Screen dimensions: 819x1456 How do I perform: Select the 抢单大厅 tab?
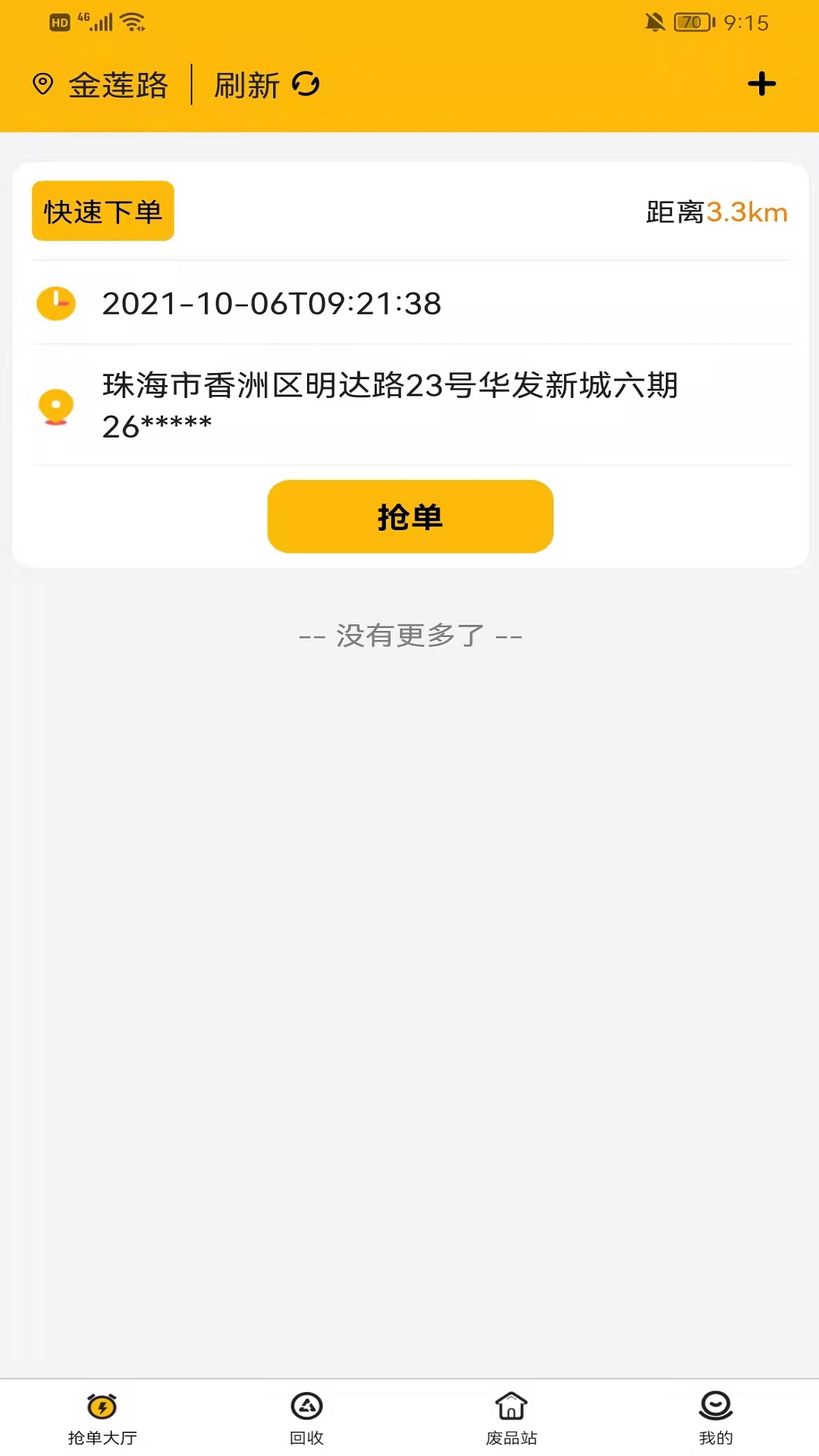pyautogui.click(x=102, y=1418)
